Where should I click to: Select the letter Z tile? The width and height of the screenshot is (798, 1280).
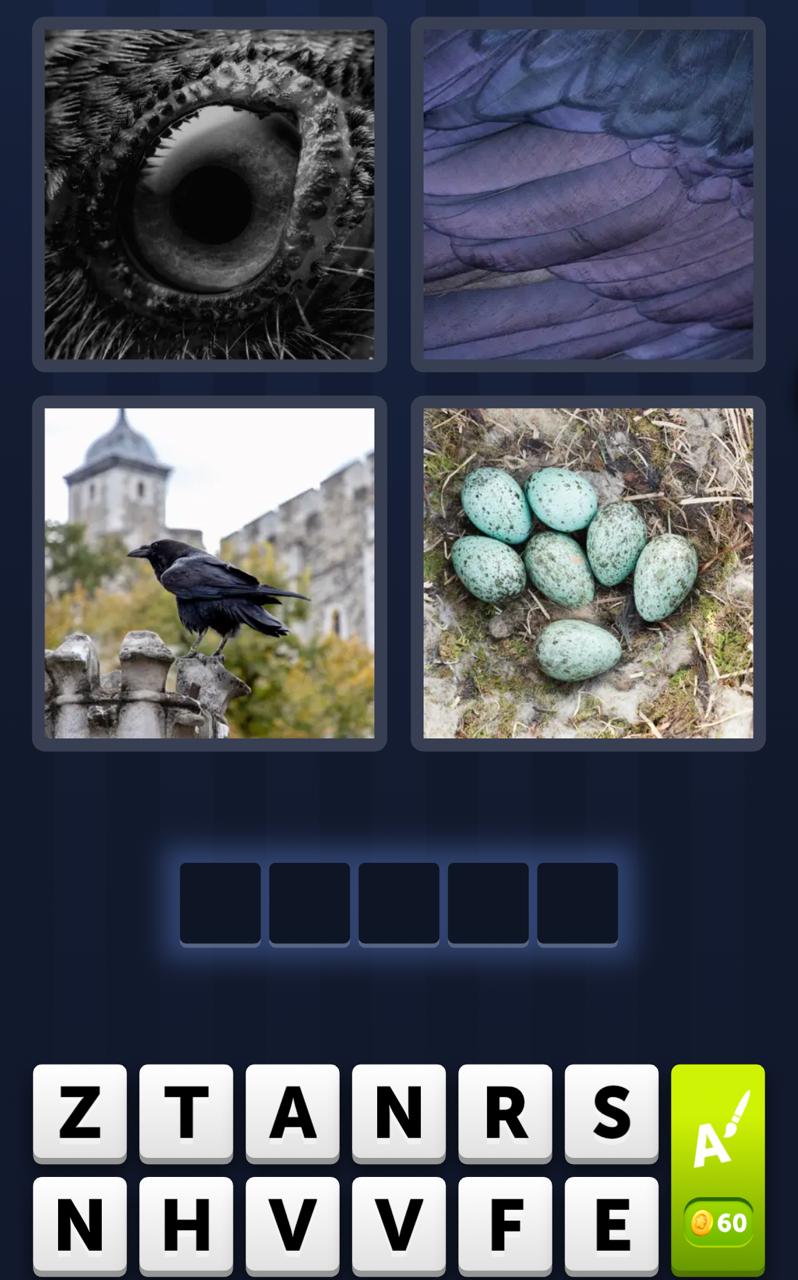pos(80,1111)
